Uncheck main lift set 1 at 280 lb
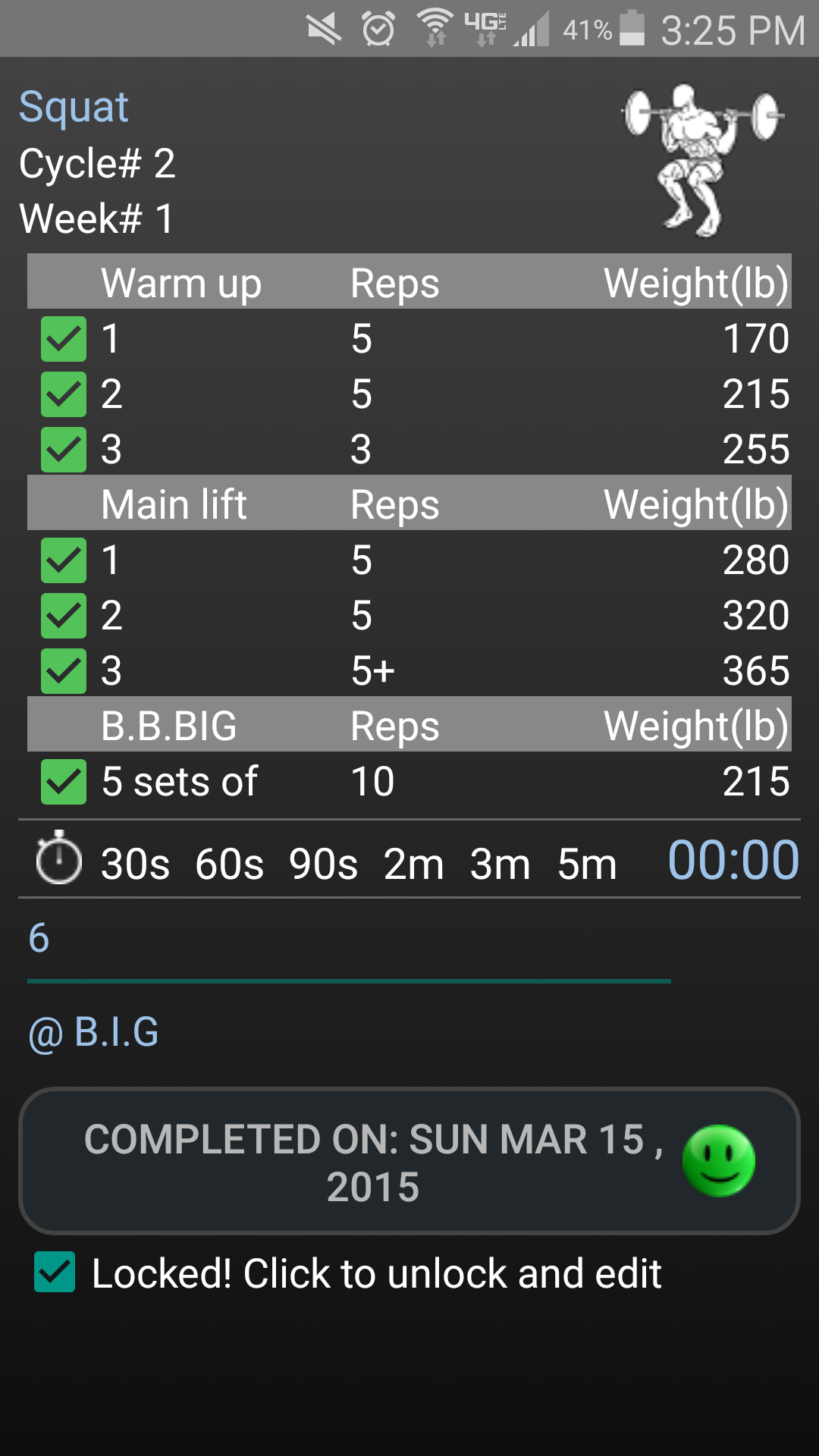The image size is (819, 1456). 64,560
